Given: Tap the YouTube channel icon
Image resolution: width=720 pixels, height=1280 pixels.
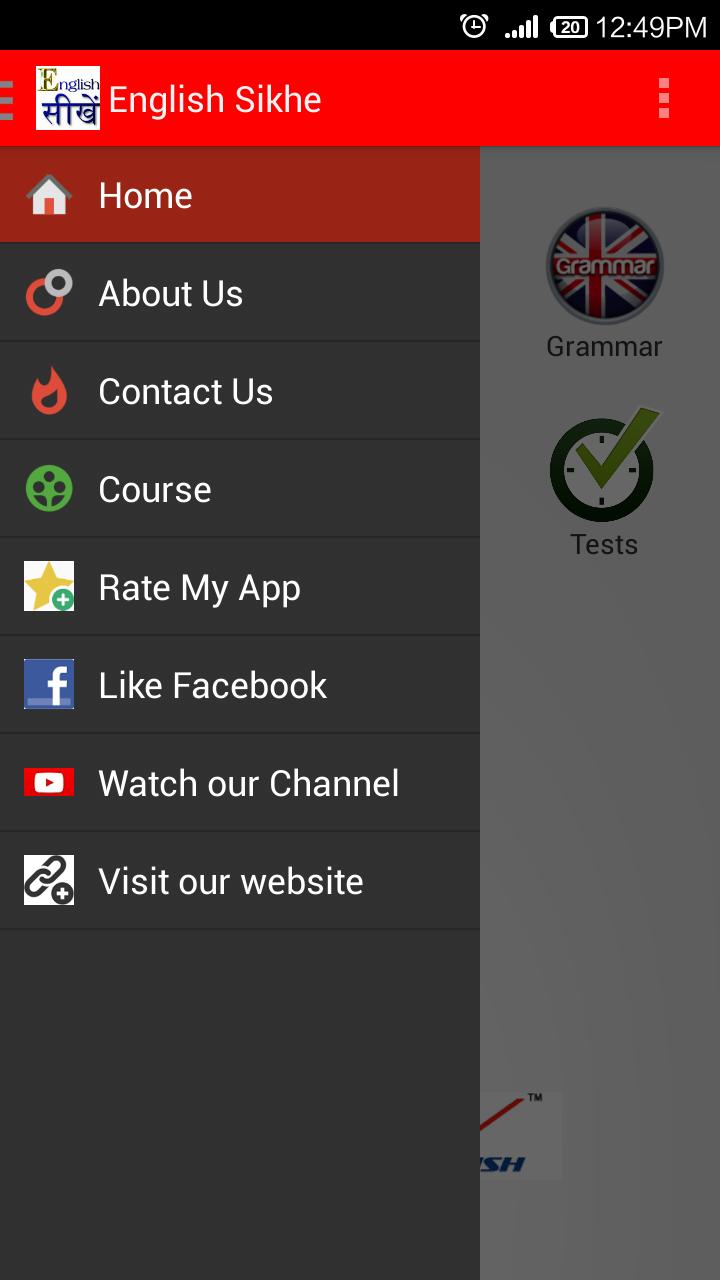Looking at the screenshot, I should coord(47,782).
